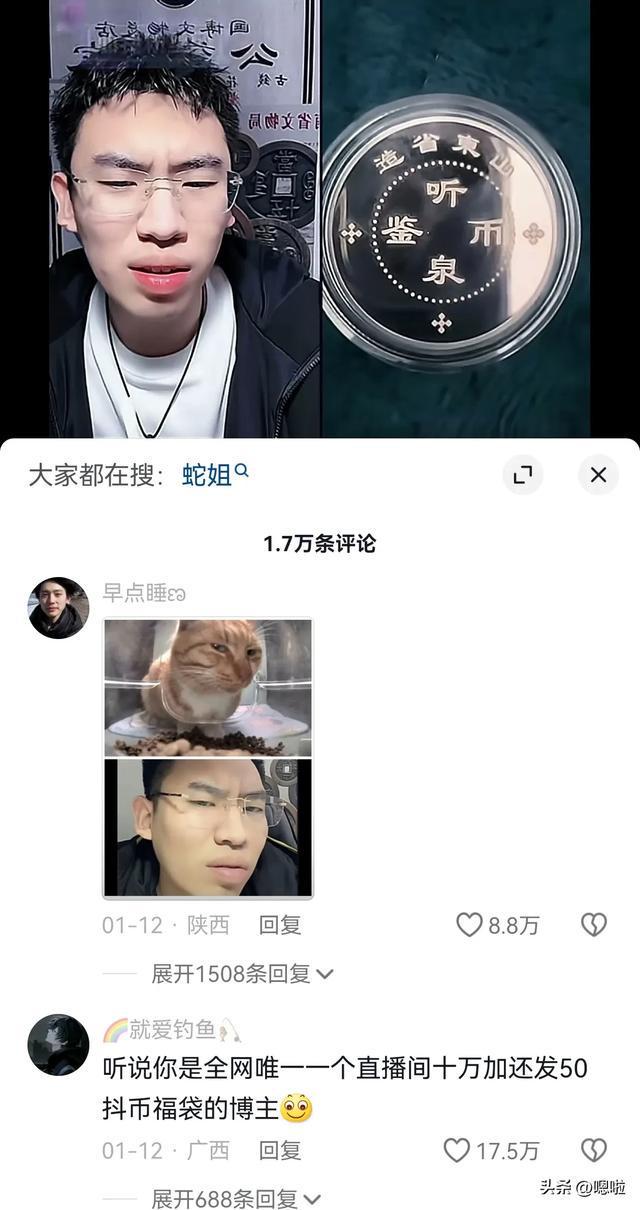
Task: Dislike 早点睡's comment
Action: [x=594, y=925]
